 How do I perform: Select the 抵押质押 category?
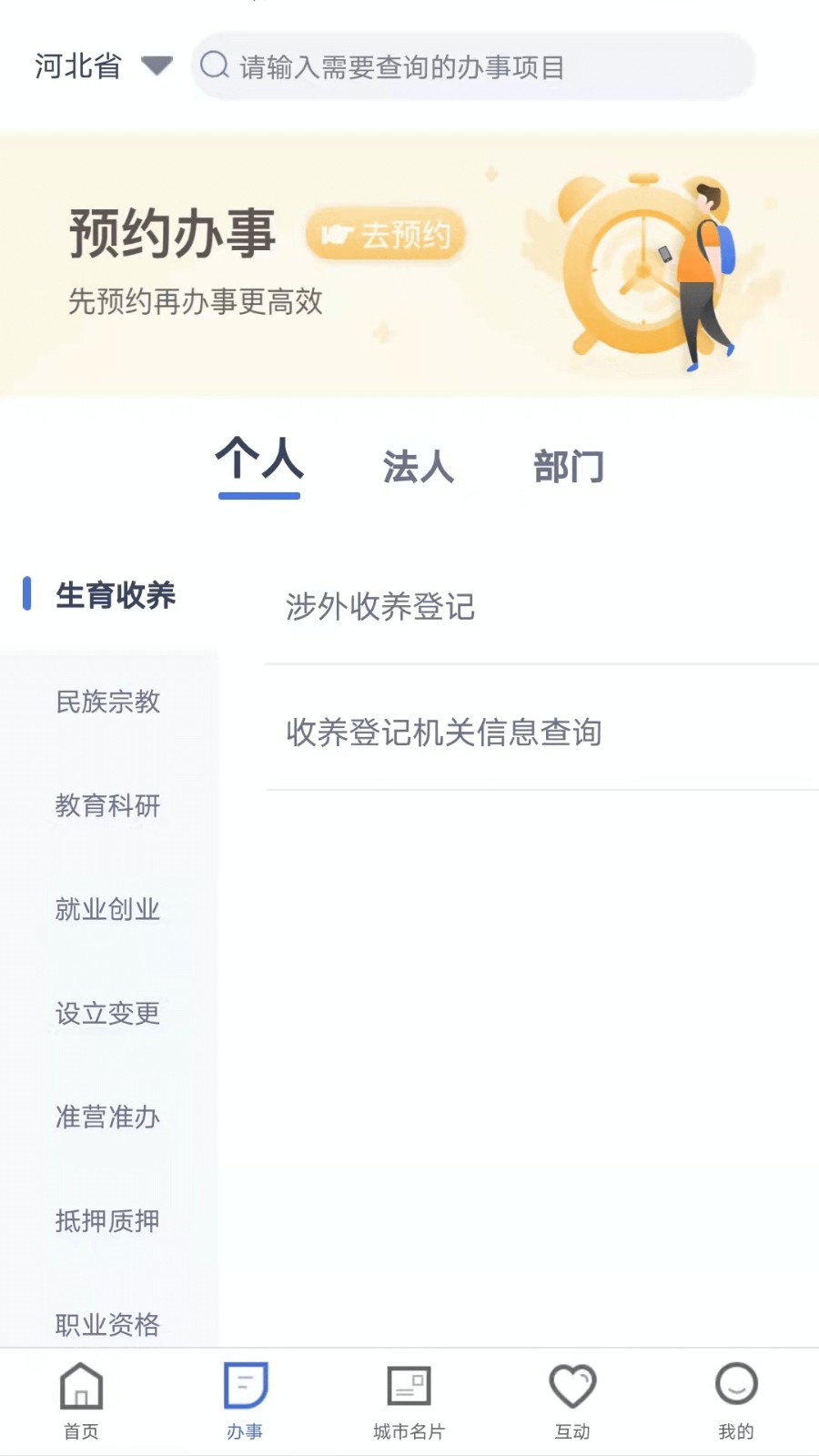pos(107,1220)
